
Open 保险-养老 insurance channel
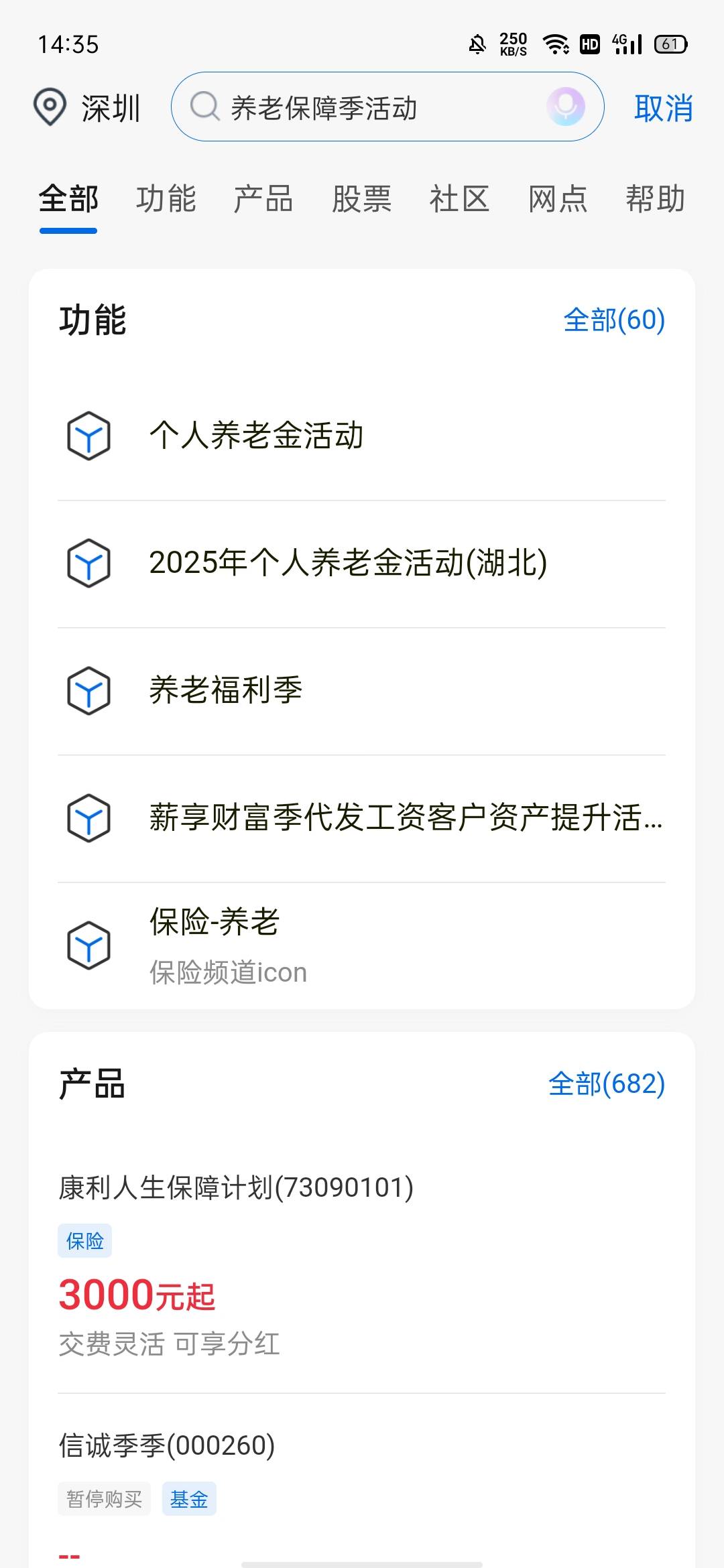[362, 945]
